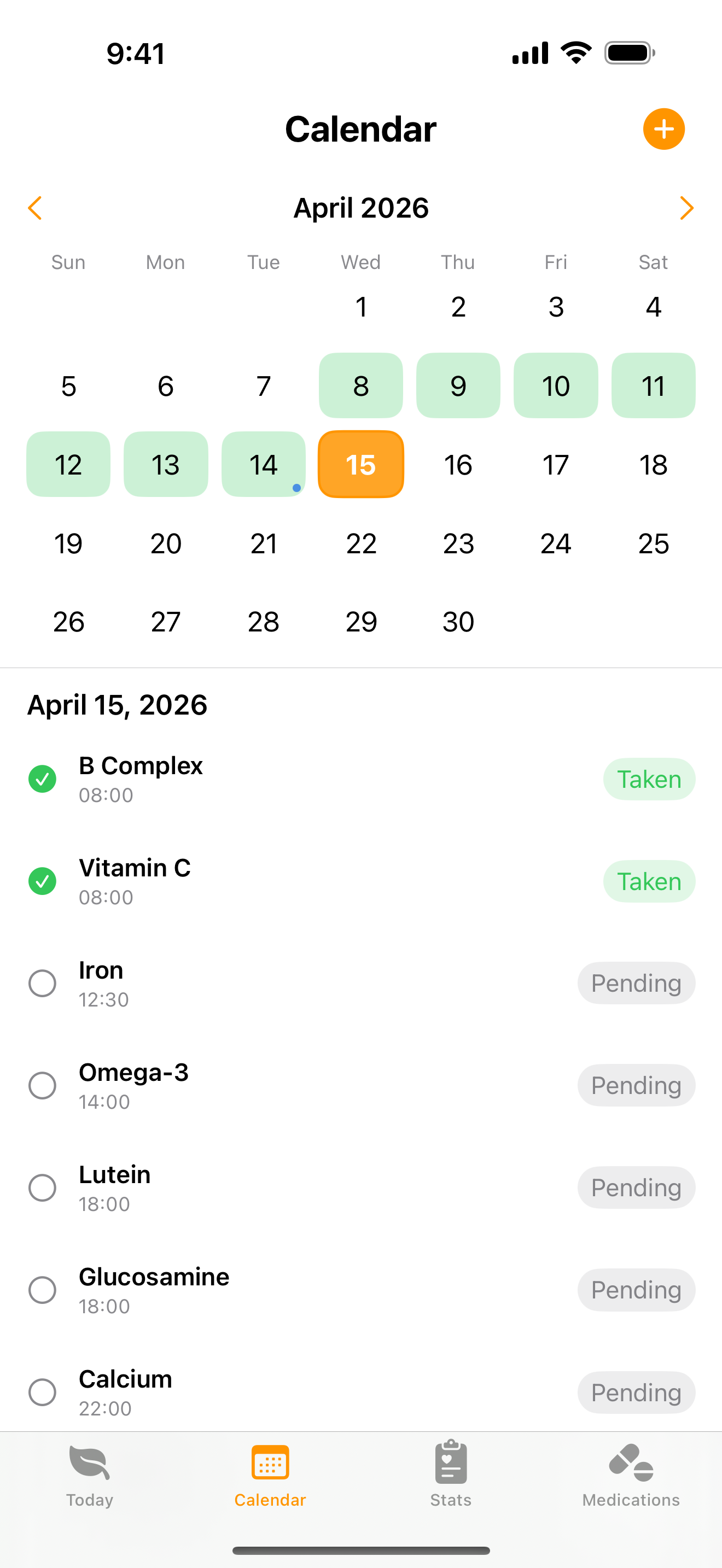Viewport: 722px width, 1568px height.
Task: Select April 14 showing the blue dot
Action: [x=263, y=464]
